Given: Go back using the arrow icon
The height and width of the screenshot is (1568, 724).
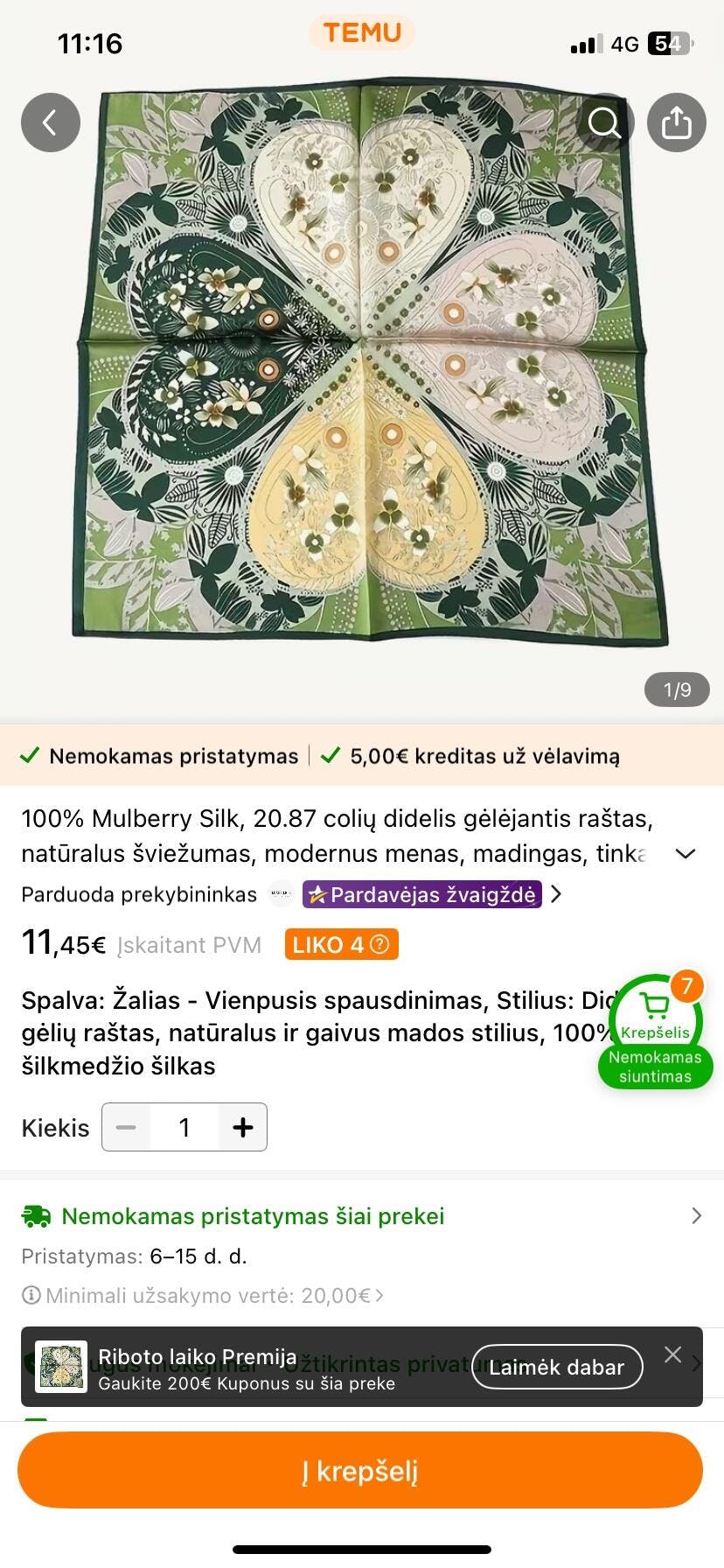Looking at the screenshot, I should click(51, 122).
